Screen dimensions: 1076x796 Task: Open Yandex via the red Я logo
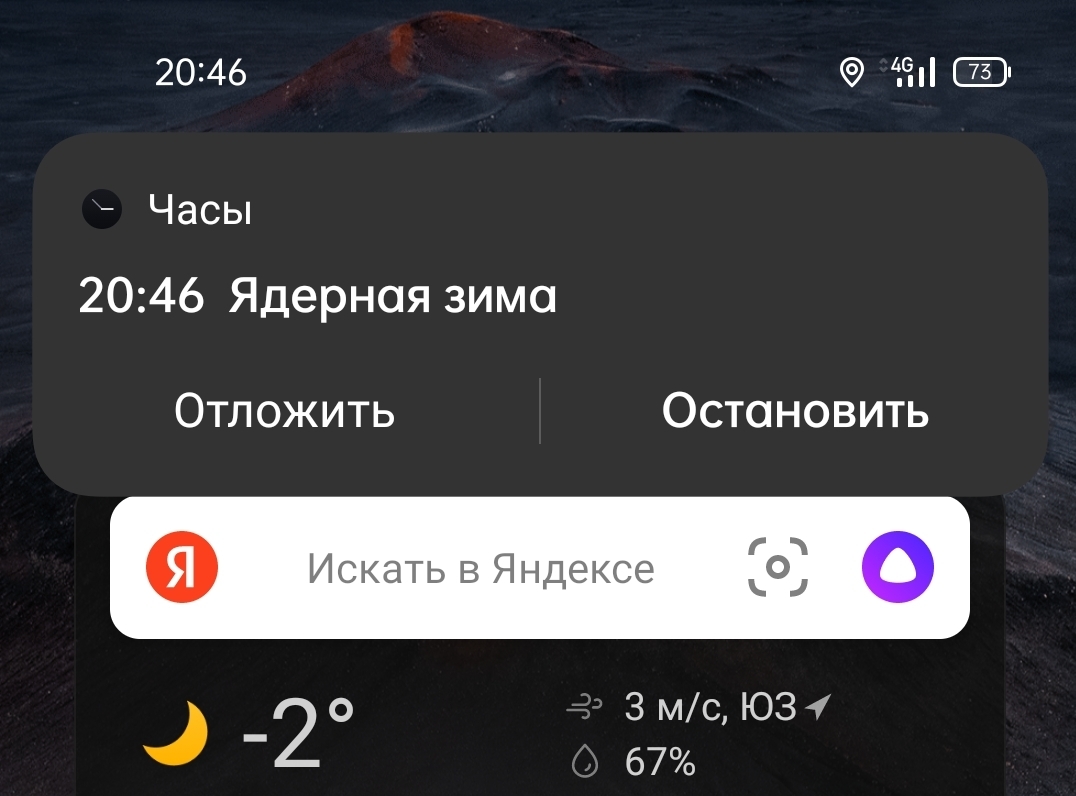tap(182, 567)
